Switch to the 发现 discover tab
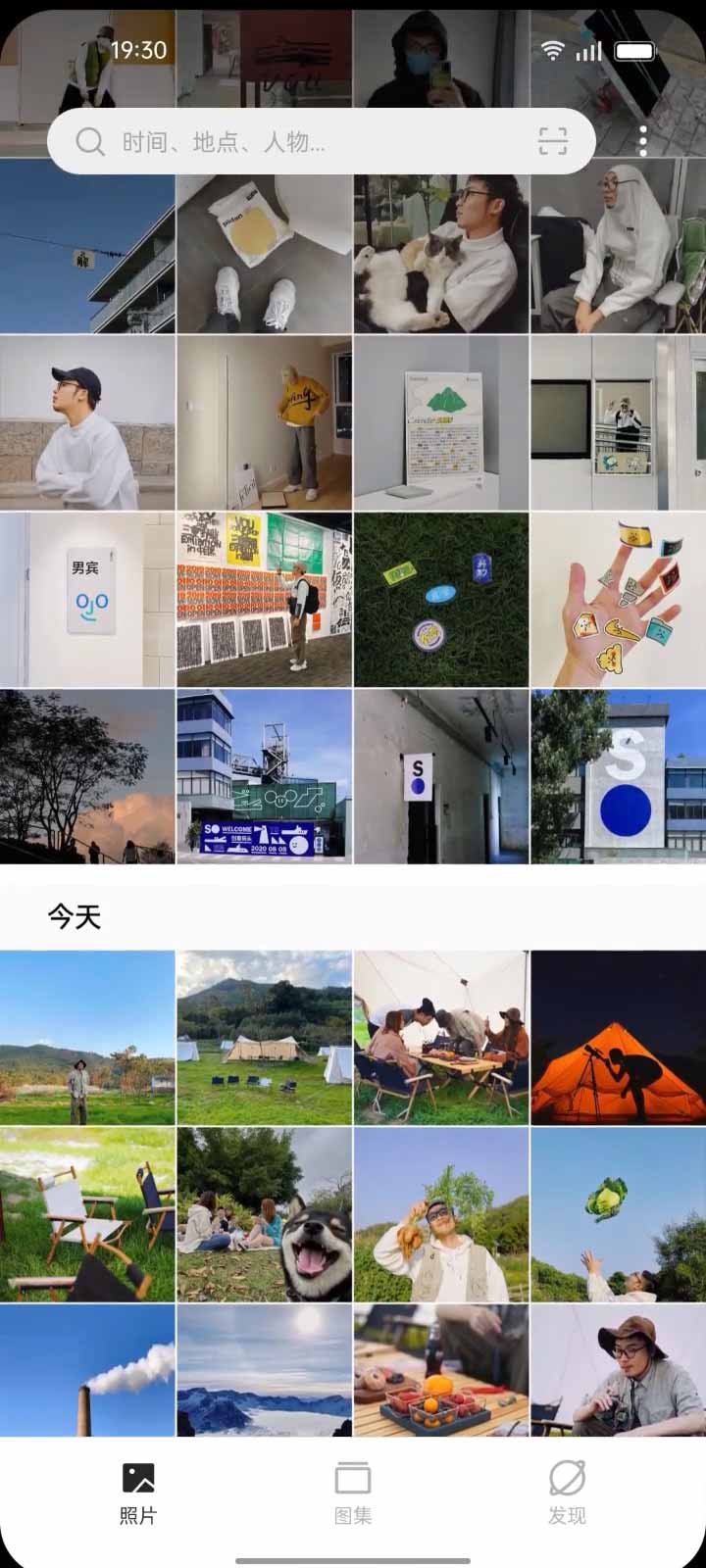Image resolution: width=706 pixels, height=1568 pixels. (x=567, y=1492)
